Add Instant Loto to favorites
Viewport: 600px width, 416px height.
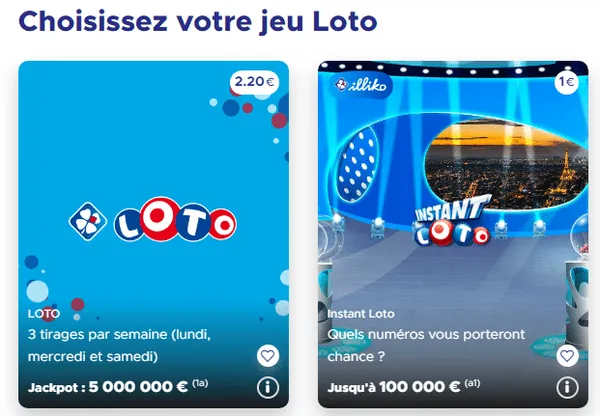pyautogui.click(x=567, y=355)
